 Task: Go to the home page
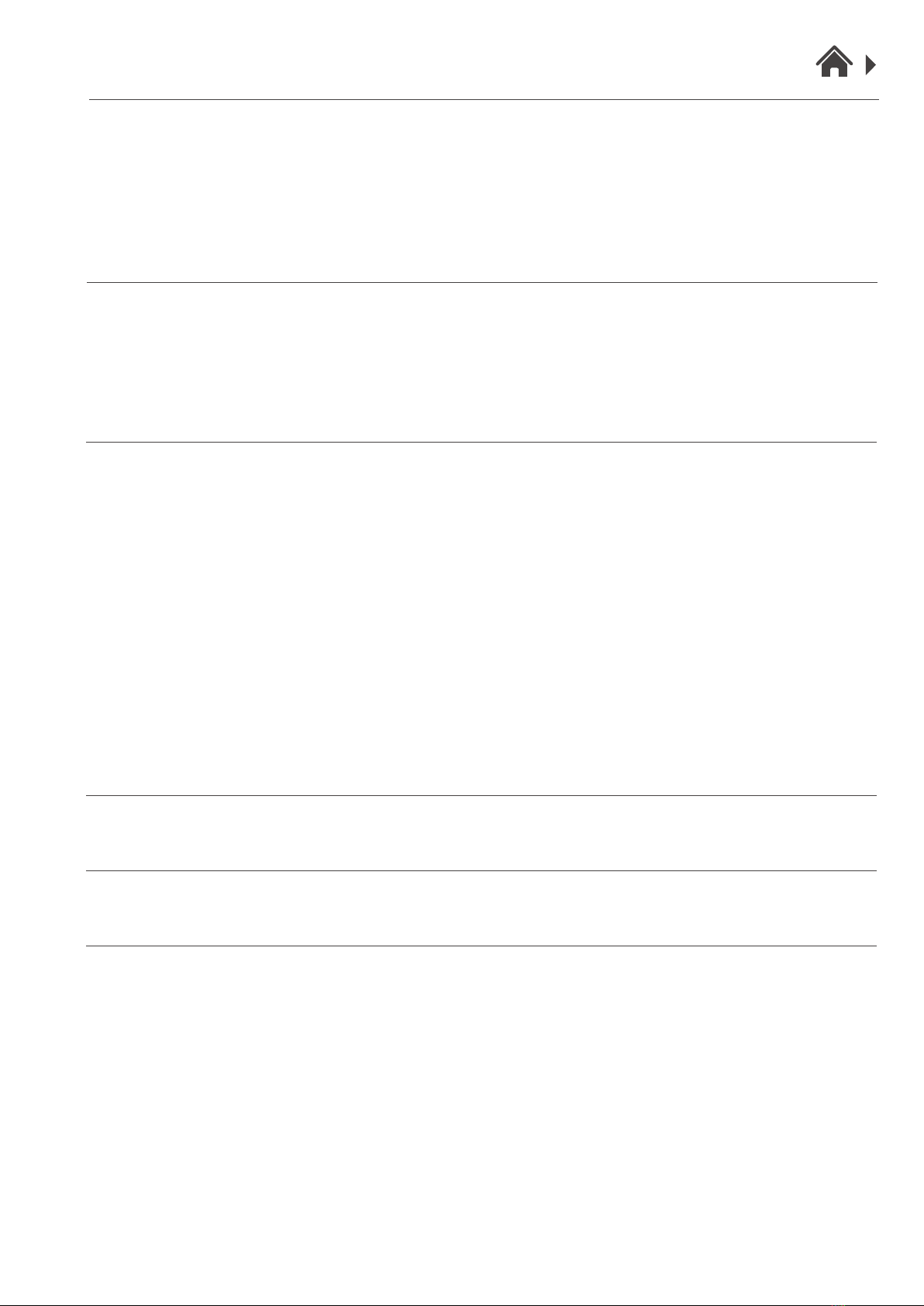833,61
